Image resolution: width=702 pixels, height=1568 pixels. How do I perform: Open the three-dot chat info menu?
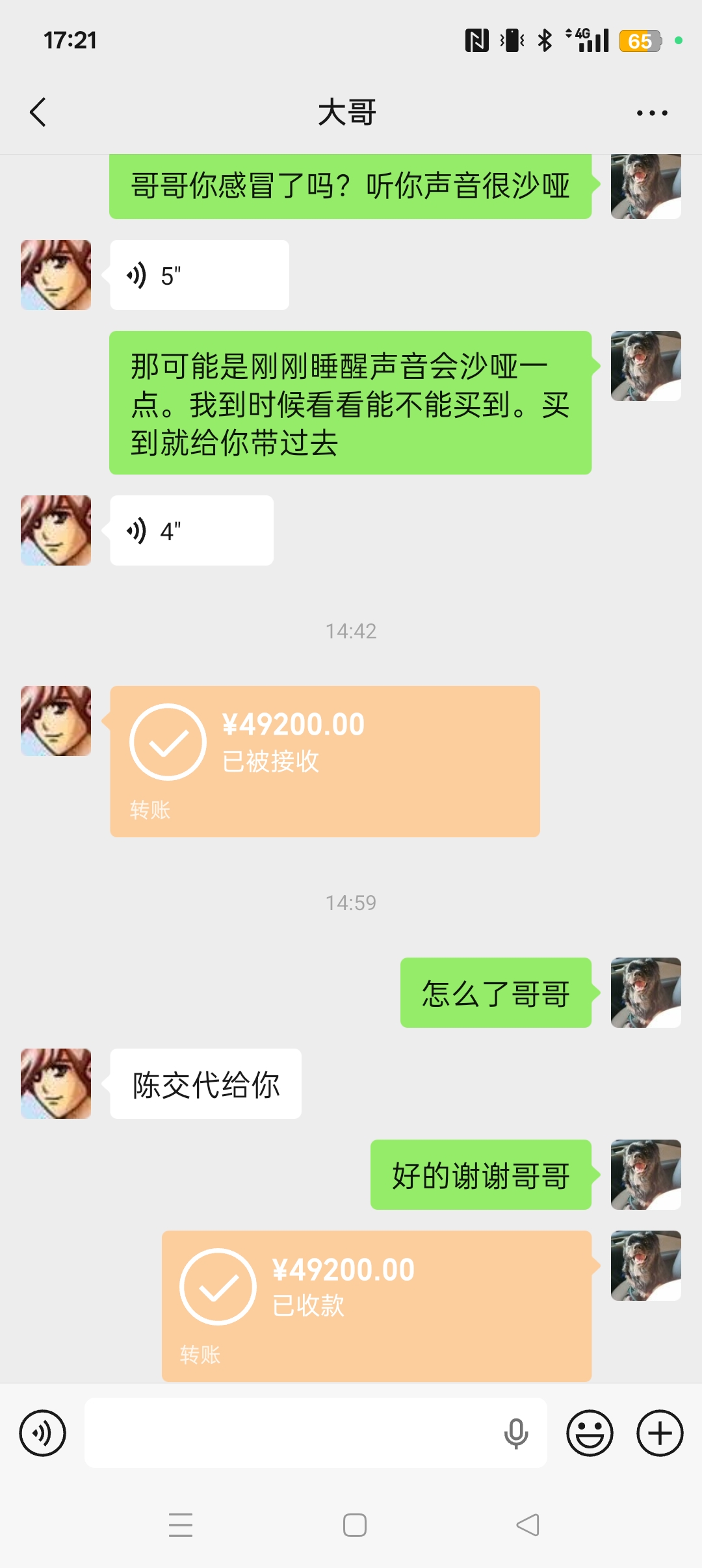[x=652, y=113]
